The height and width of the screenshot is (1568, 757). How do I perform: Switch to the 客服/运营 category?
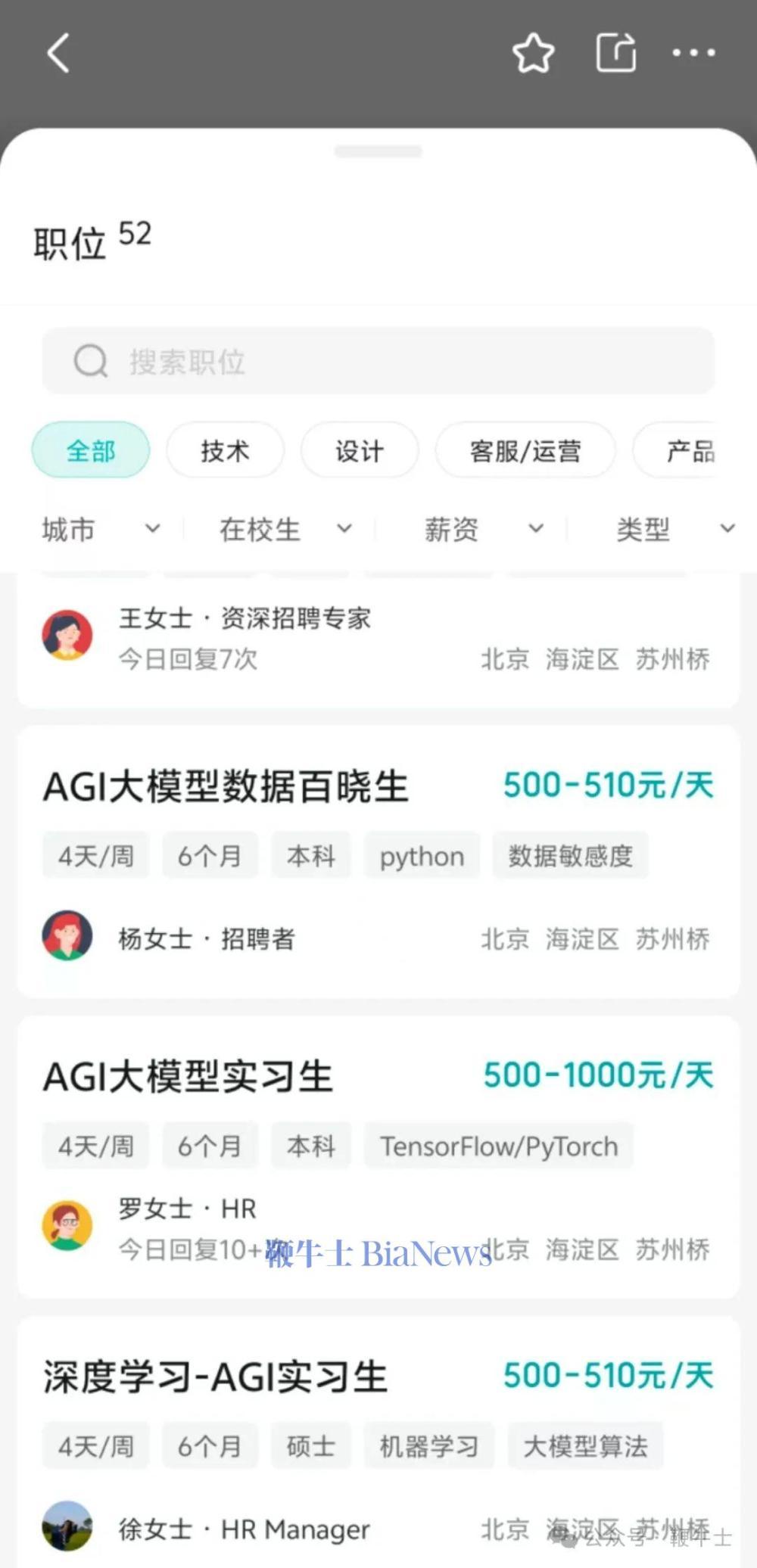click(x=525, y=450)
